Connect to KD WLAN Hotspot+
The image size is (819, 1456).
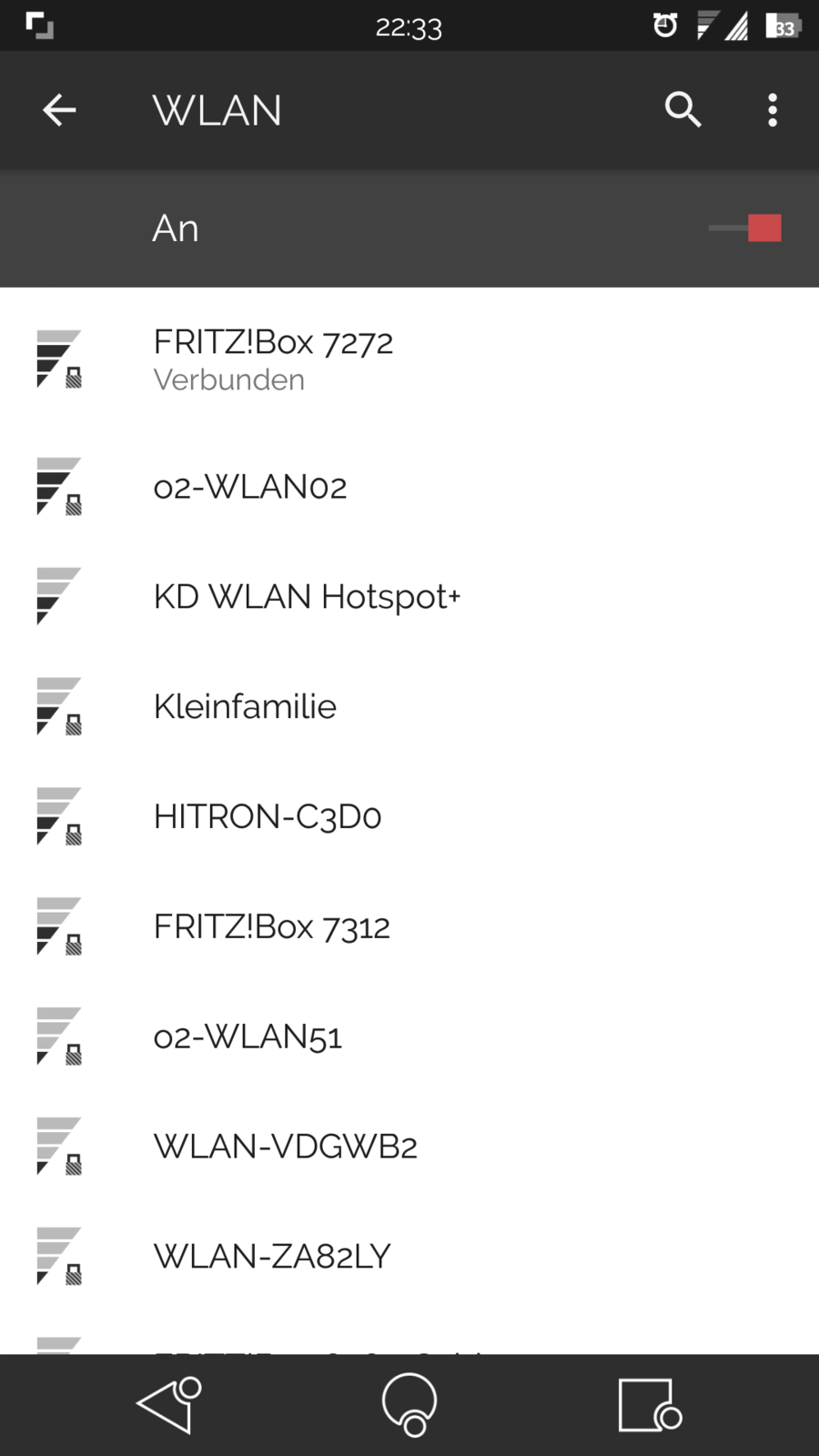pos(307,597)
